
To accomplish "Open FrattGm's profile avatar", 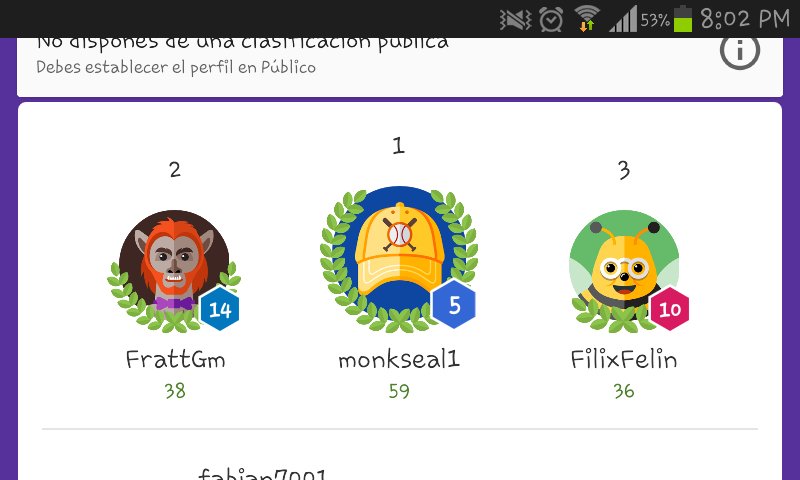I will (174, 266).
